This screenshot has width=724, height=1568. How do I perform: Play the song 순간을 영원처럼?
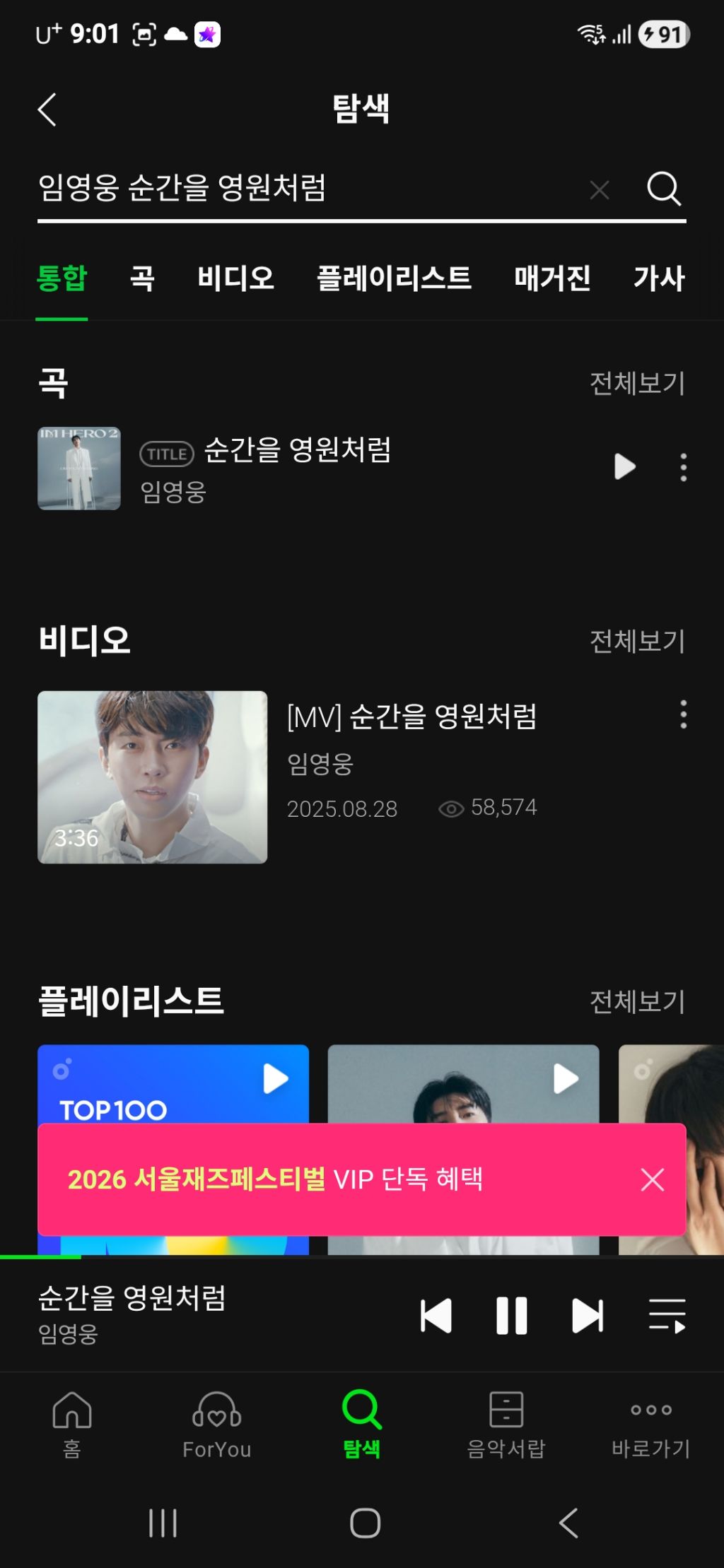pyautogui.click(x=624, y=467)
